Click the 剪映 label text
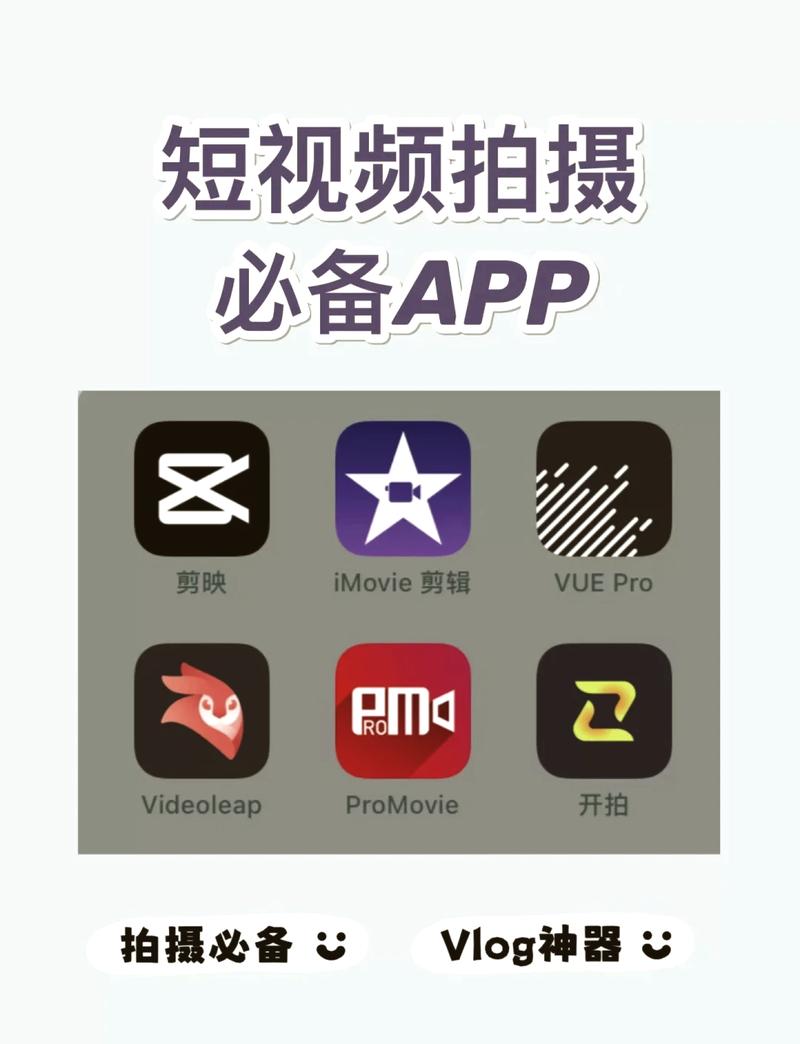This screenshot has height=1044, width=800. [x=200, y=580]
